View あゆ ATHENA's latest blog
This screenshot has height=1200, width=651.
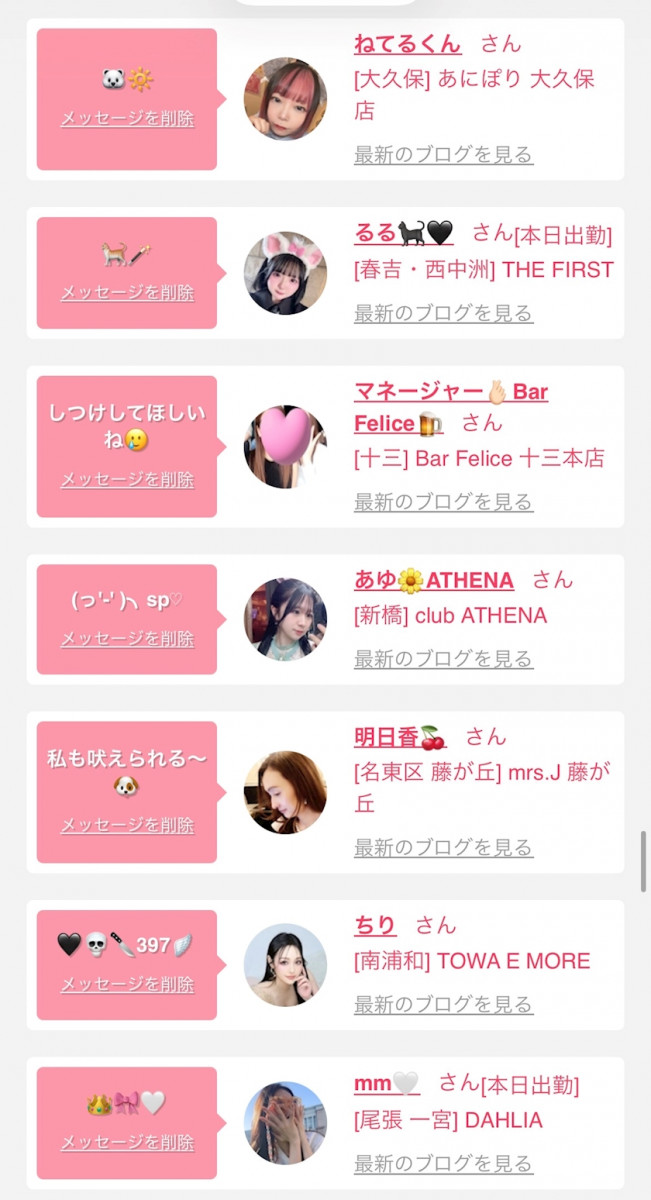tap(443, 659)
